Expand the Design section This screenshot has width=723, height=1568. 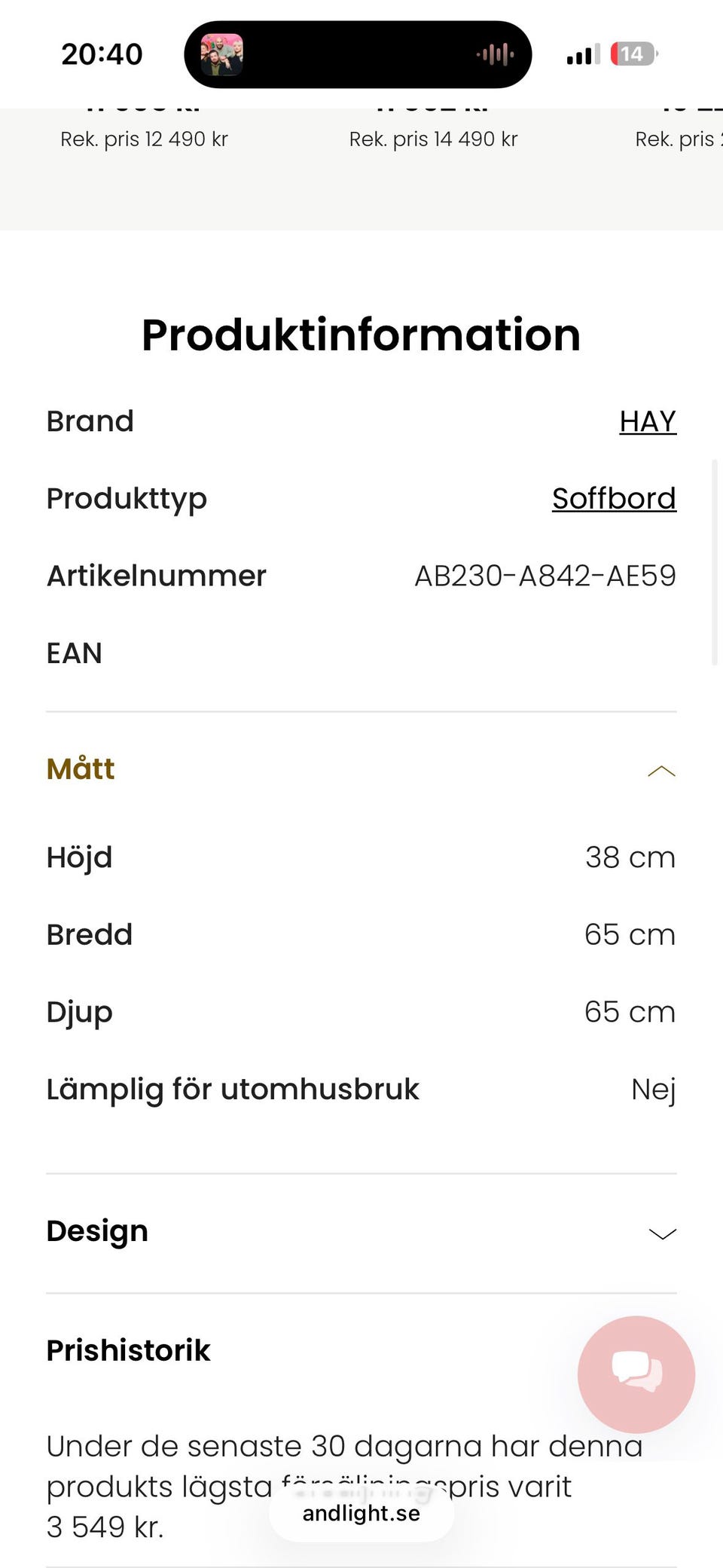coord(661,1233)
